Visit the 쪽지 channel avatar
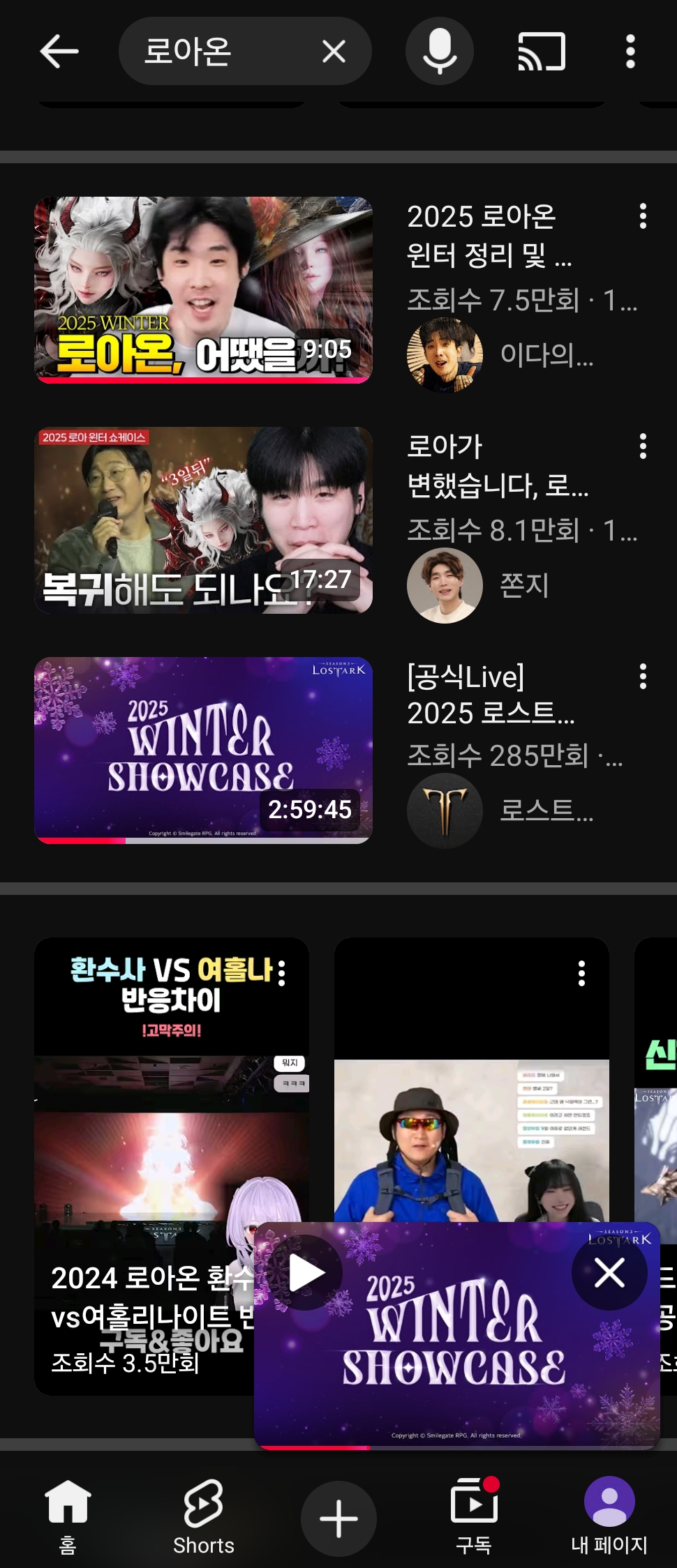 tap(445, 585)
